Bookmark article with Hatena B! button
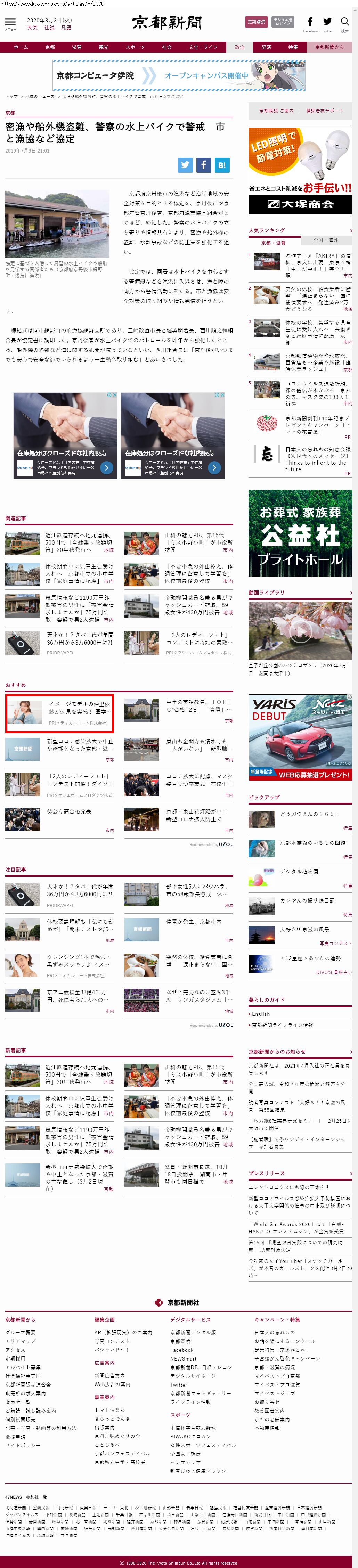The image size is (358, 1568). (x=222, y=164)
